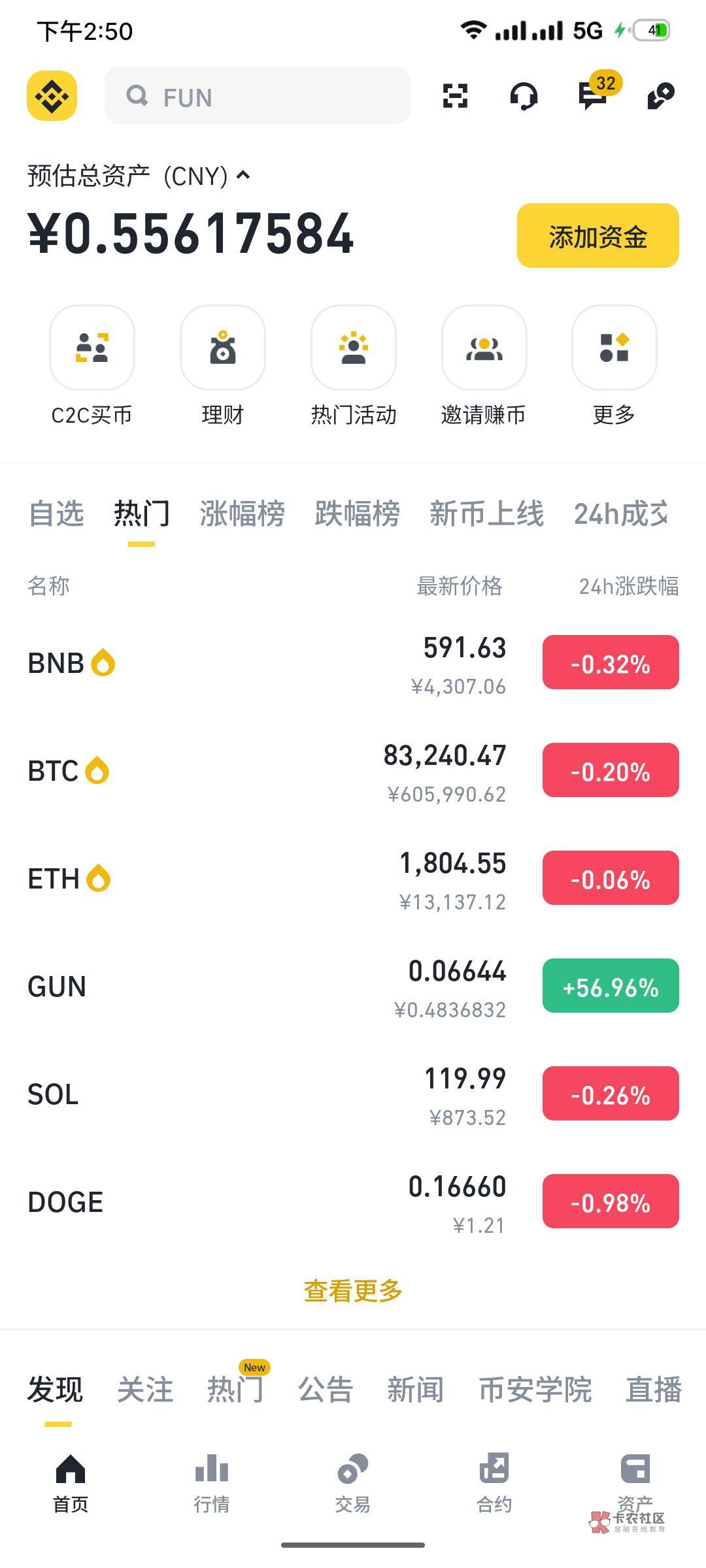
Task: Go to the 行情 bottom tab
Action: click(x=212, y=1483)
